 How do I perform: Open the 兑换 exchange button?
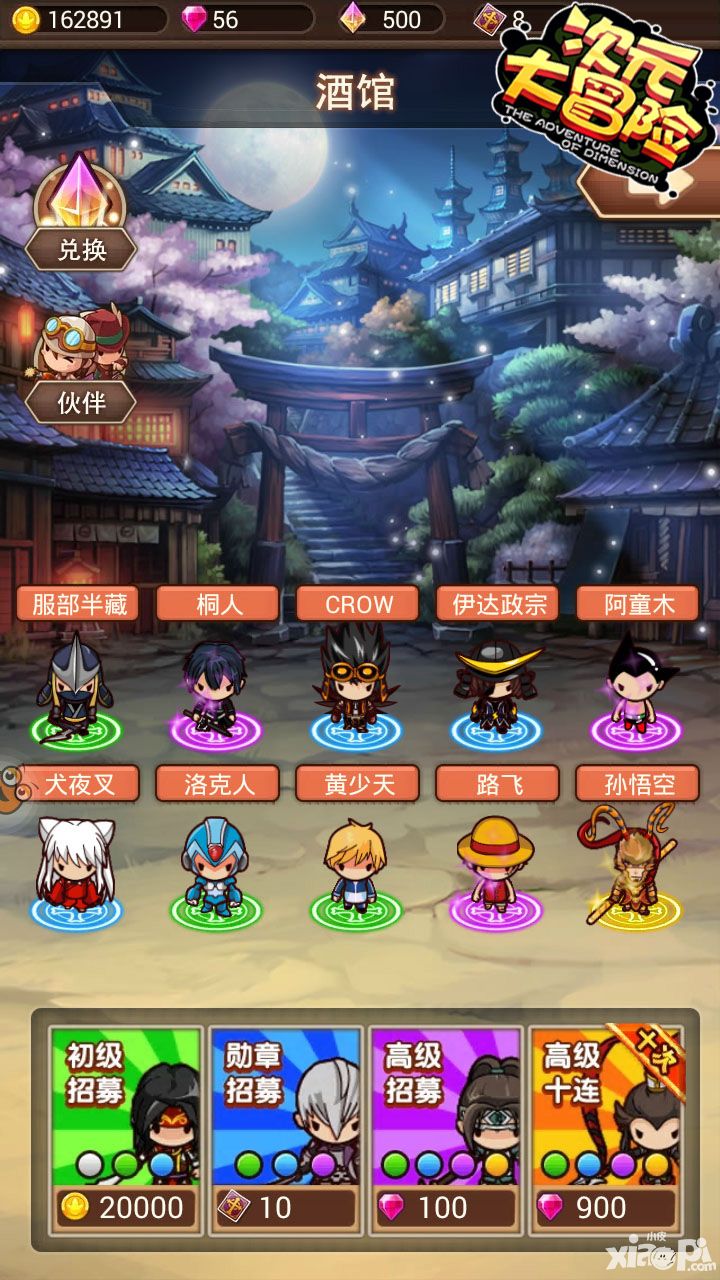(82, 248)
